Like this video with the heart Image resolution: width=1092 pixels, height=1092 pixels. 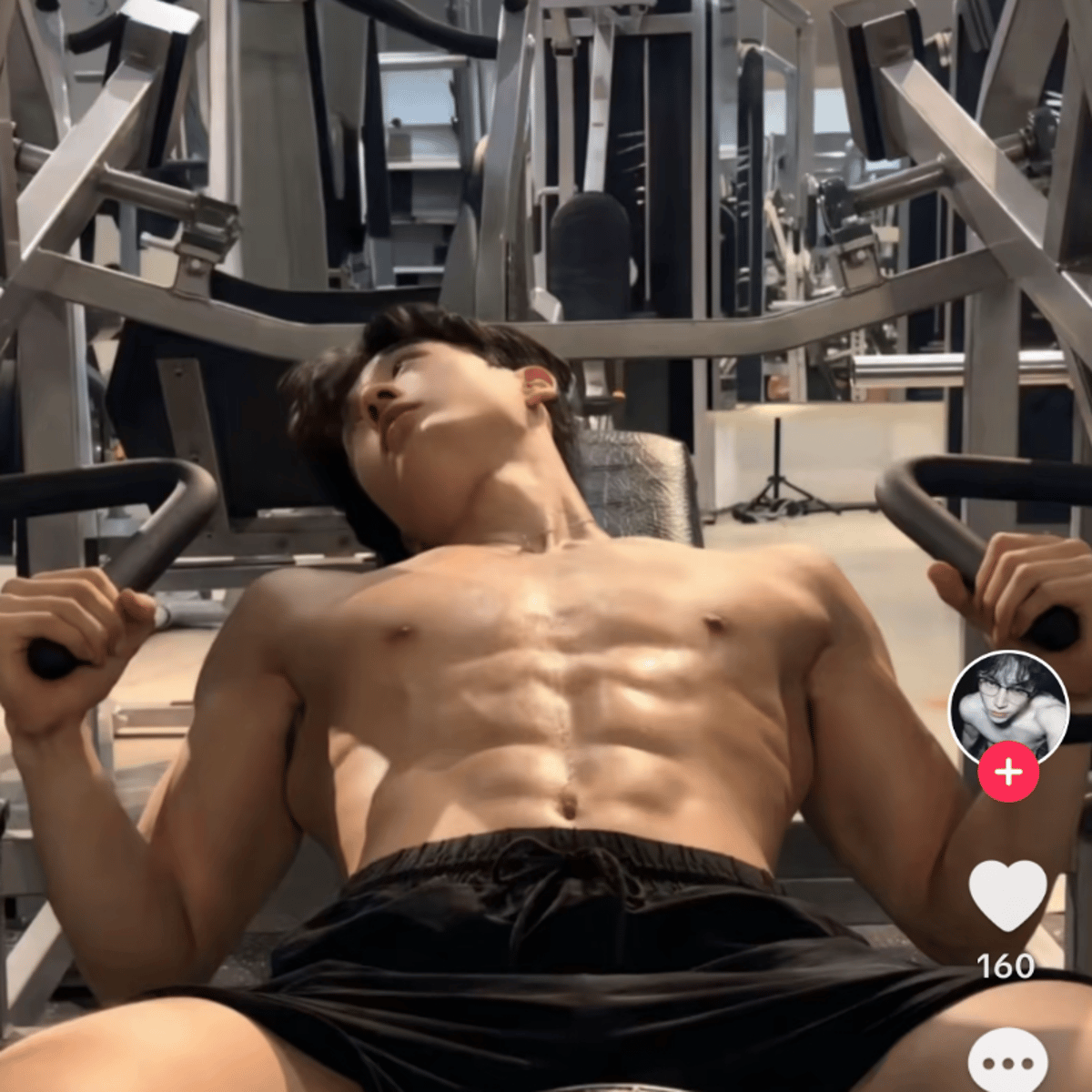coord(1007,895)
